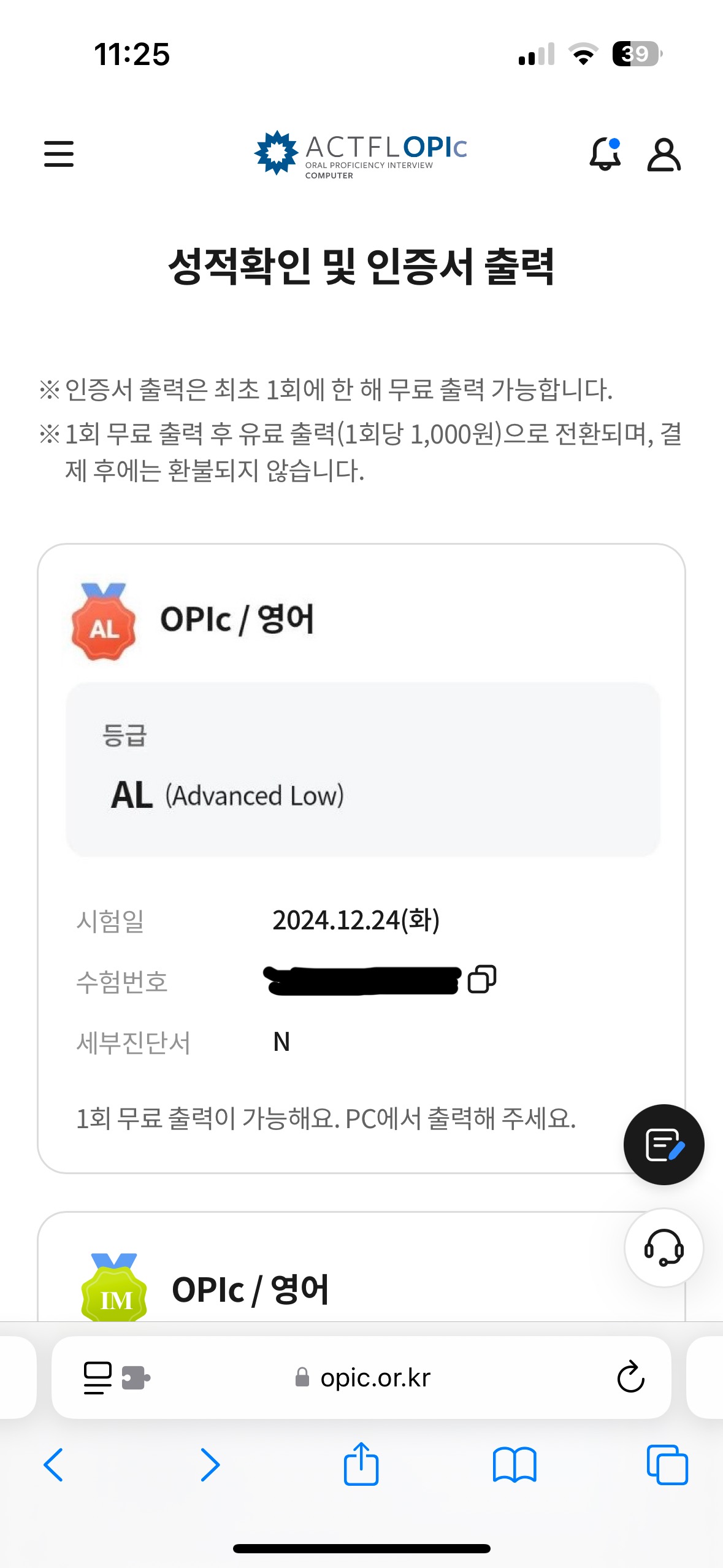
Task: Open the customer support headset button
Action: tap(664, 1248)
